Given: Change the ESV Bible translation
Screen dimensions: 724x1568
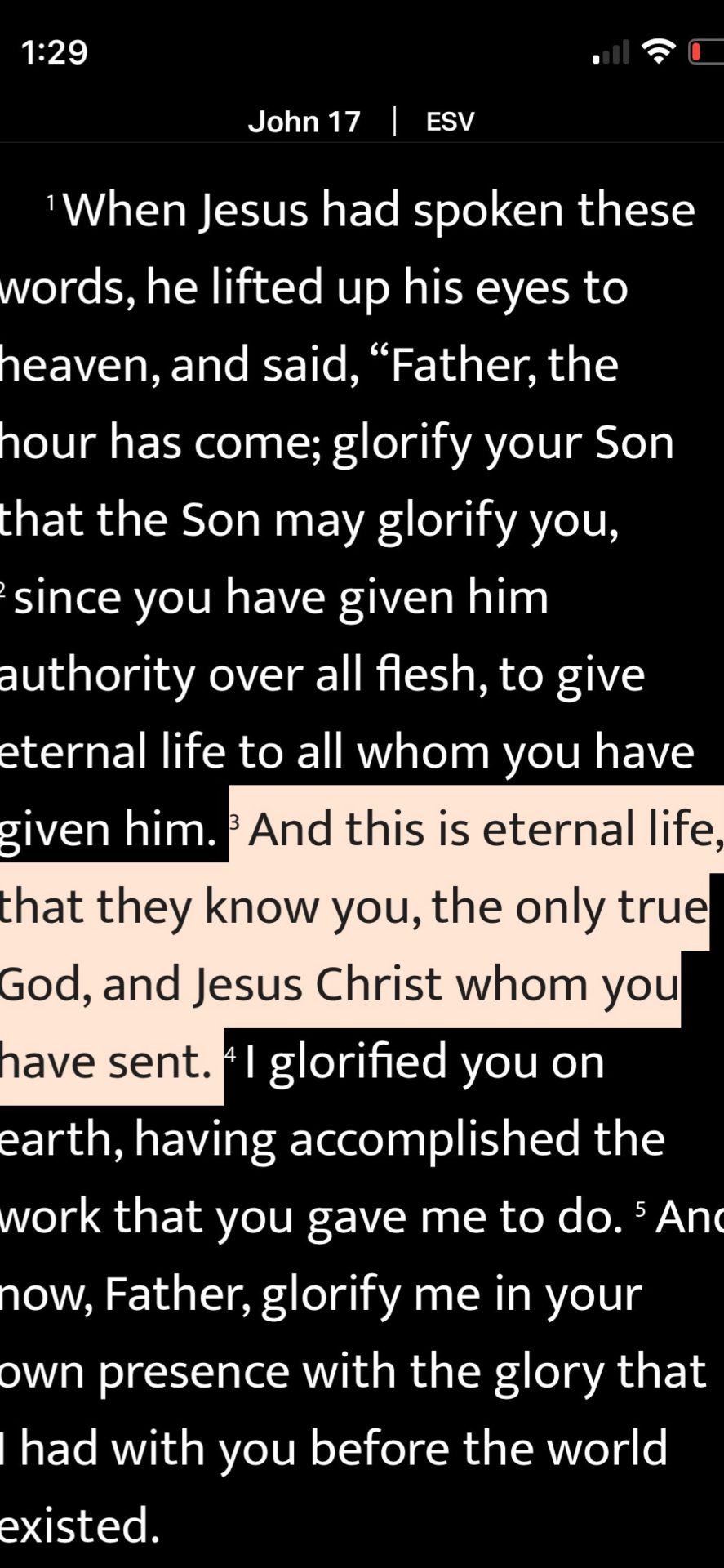Looking at the screenshot, I should click(x=450, y=122).
